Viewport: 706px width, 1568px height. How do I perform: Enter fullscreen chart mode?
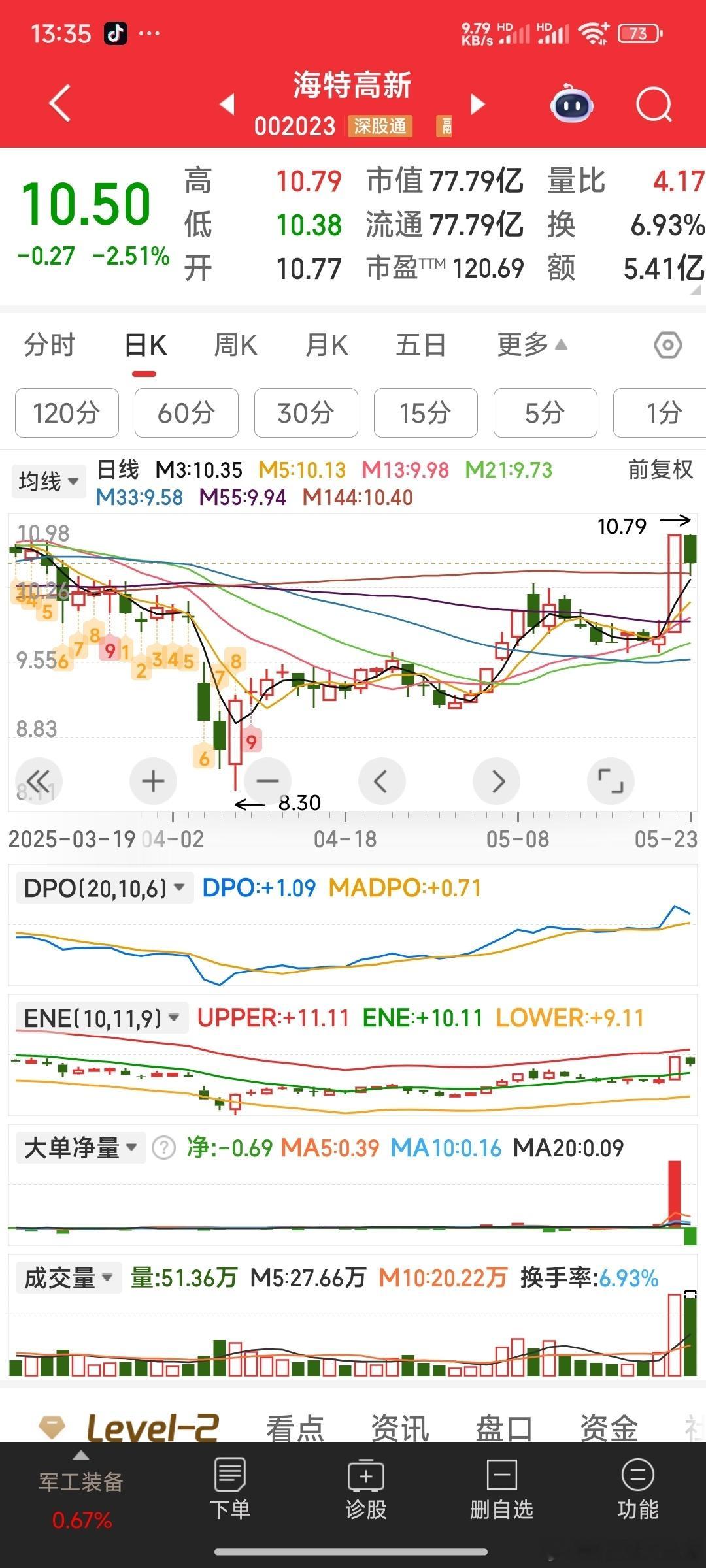(x=611, y=781)
